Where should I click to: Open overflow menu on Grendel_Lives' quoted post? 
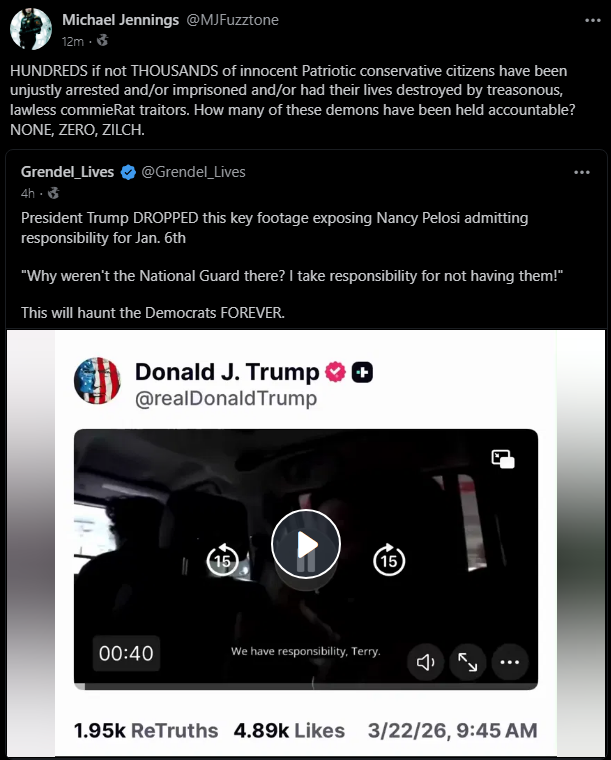click(x=582, y=172)
